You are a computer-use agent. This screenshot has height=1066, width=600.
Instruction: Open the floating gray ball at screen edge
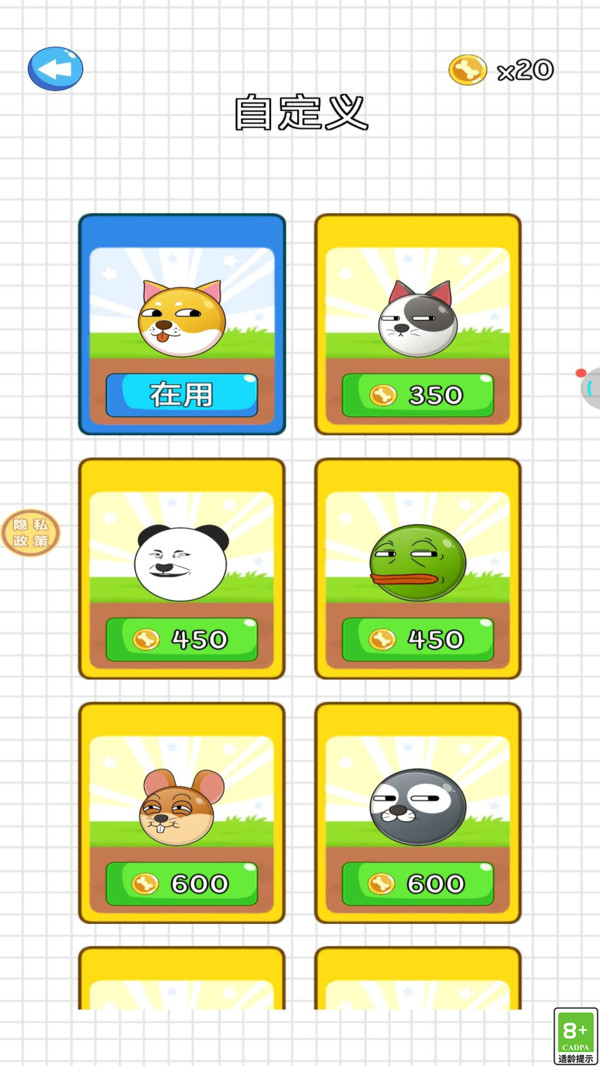coord(589,388)
